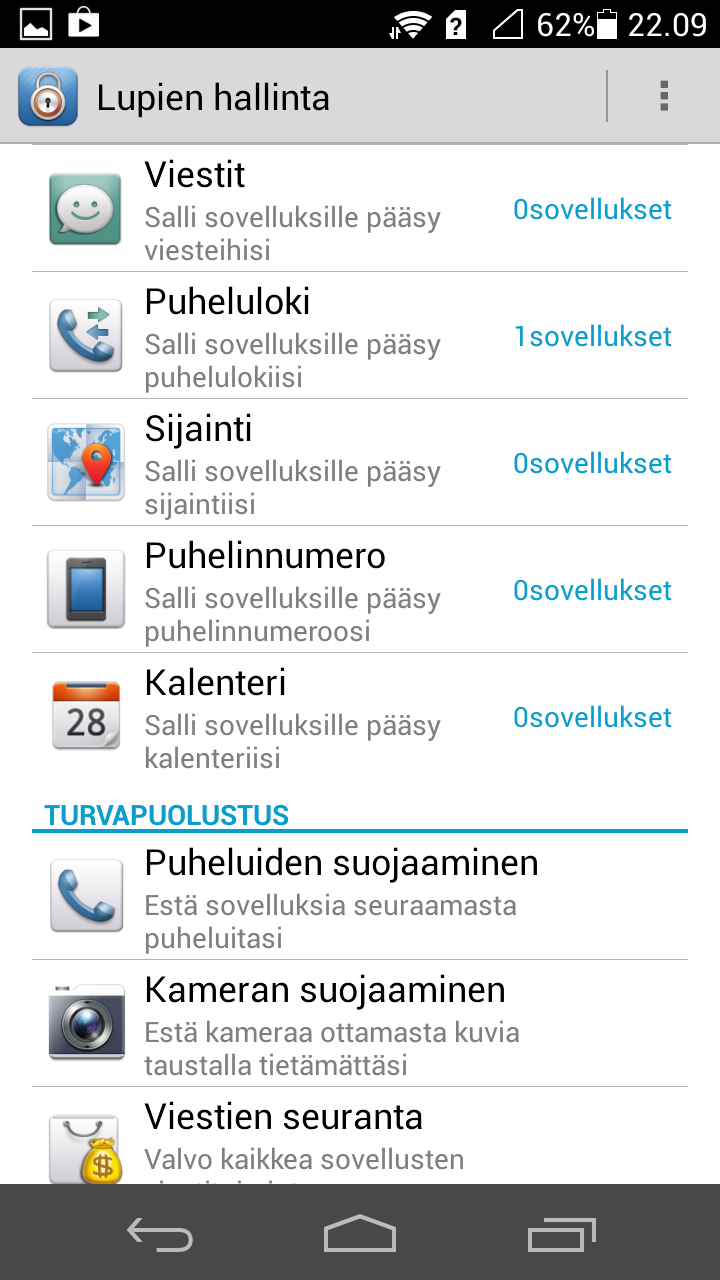The image size is (720, 1280).
Task: Go back using the navigation bar
Action: (160, 1233)
